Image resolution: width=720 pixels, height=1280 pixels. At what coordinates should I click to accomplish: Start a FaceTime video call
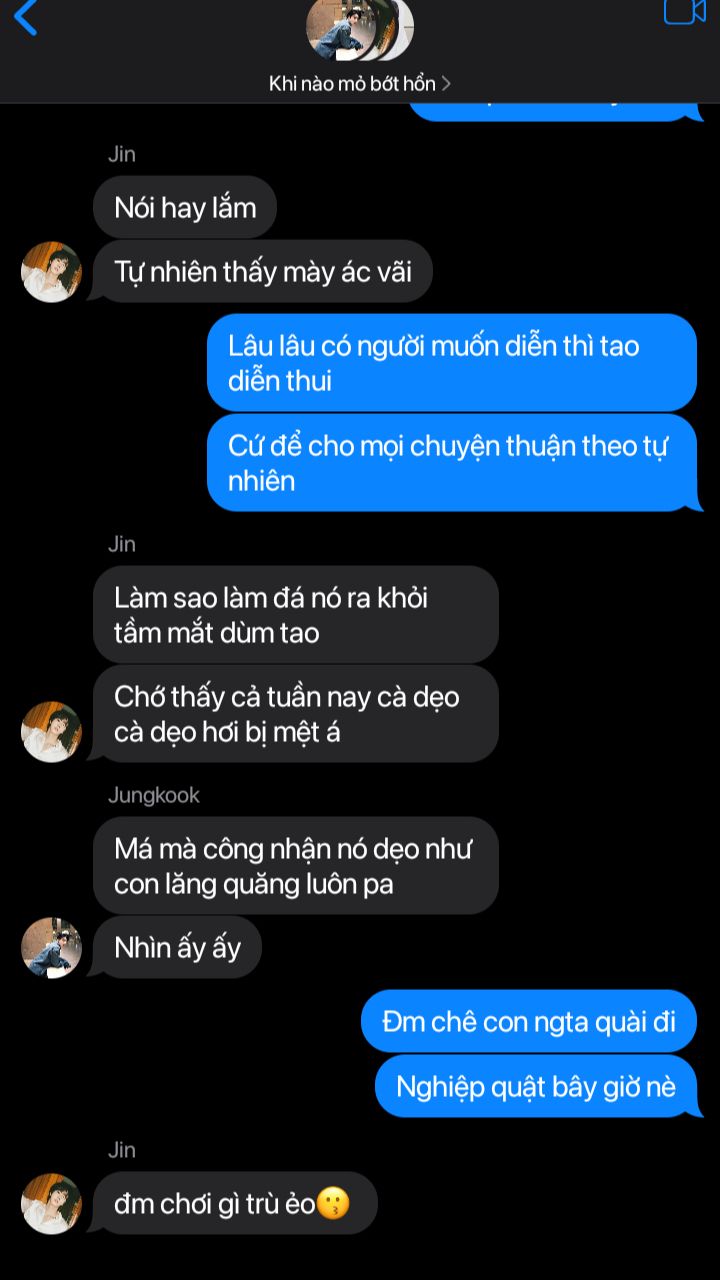click(684, 12)
